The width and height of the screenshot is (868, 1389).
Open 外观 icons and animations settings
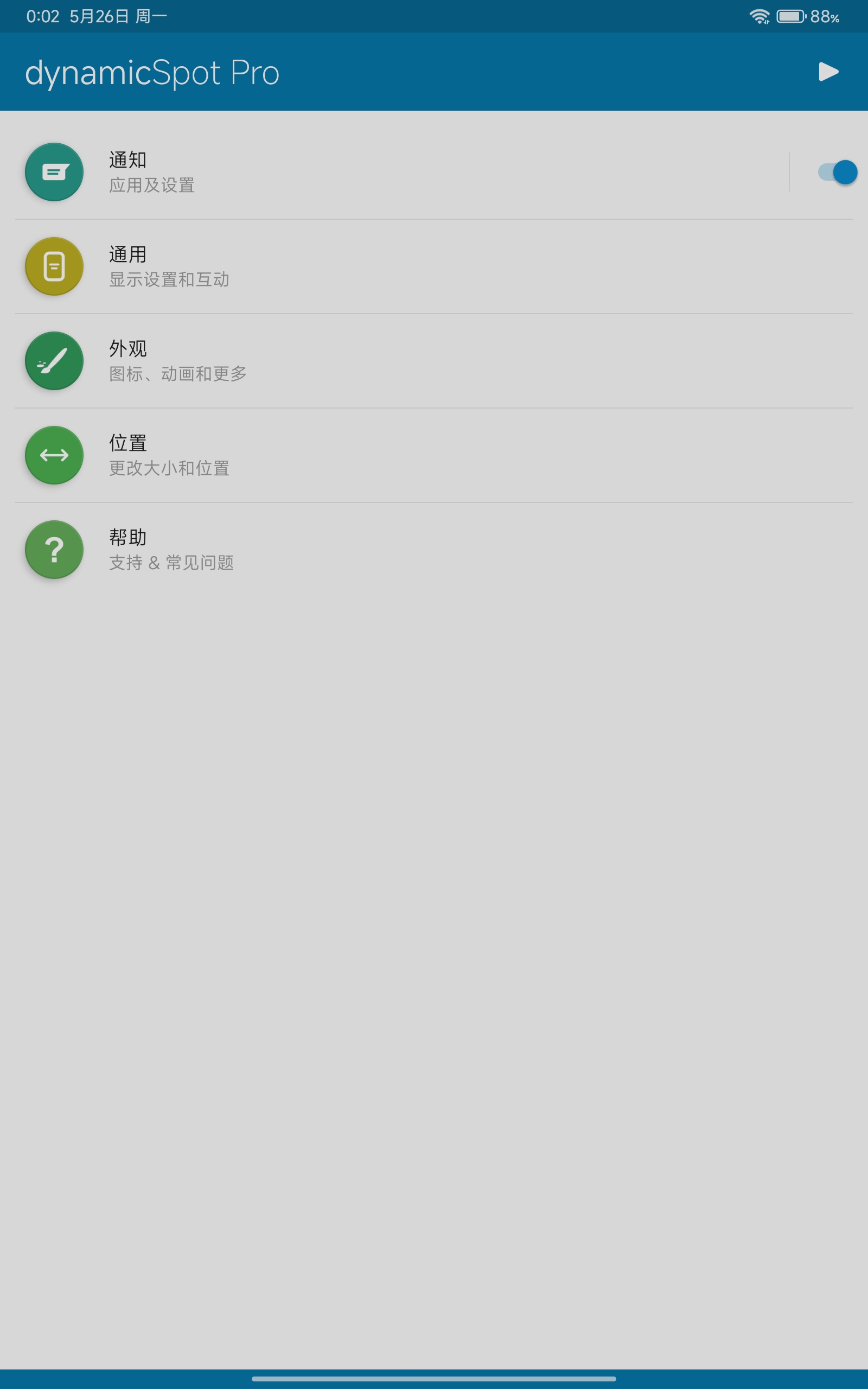pos(434,361)
